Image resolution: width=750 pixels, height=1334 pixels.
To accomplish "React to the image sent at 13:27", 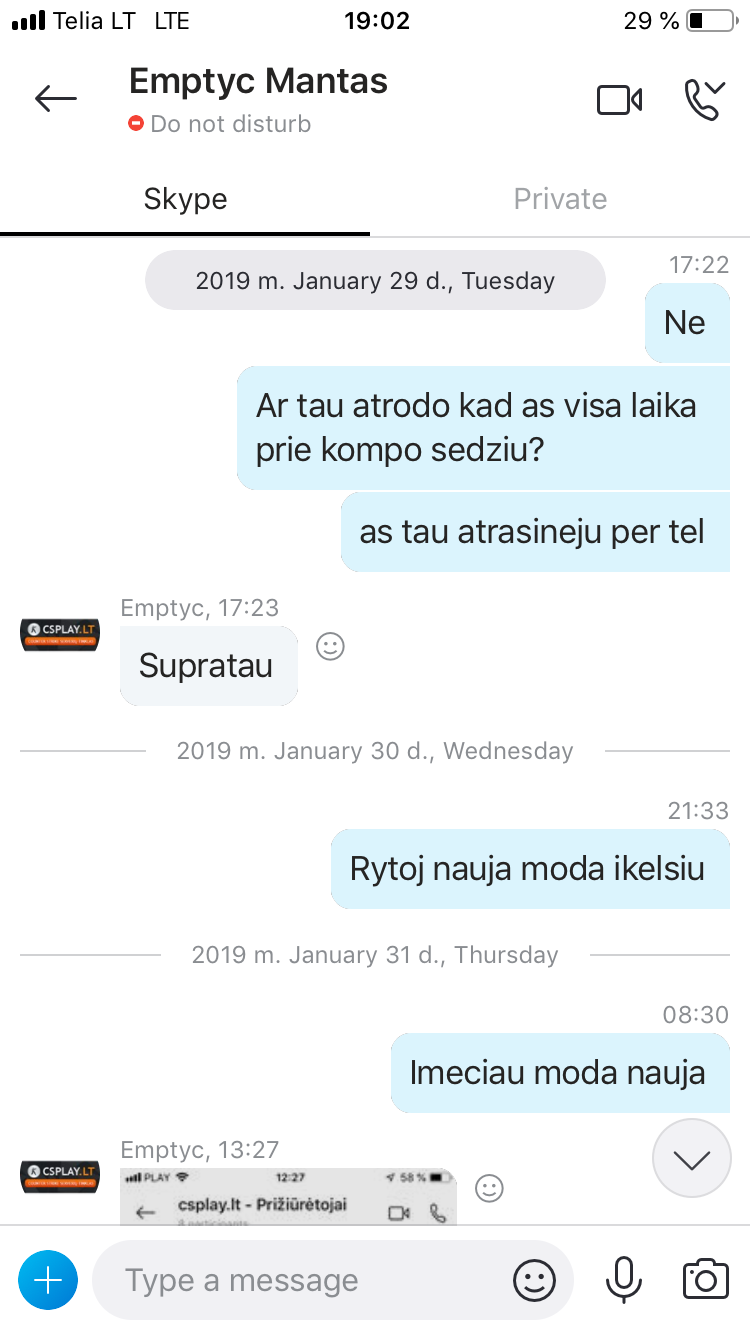I will pyautogui.click(x=489, y=1187).
